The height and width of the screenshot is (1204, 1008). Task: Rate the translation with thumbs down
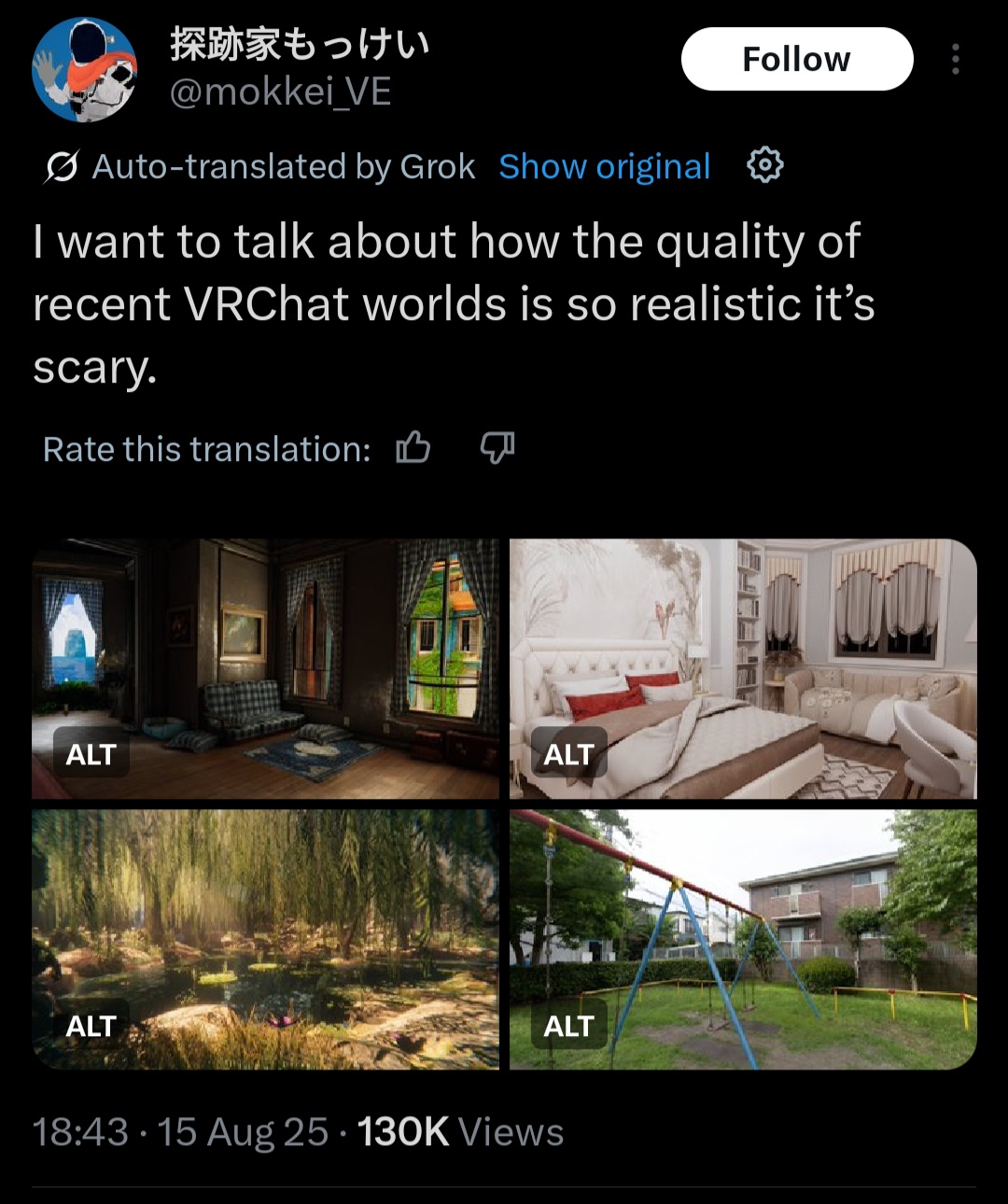click(497, 448)
